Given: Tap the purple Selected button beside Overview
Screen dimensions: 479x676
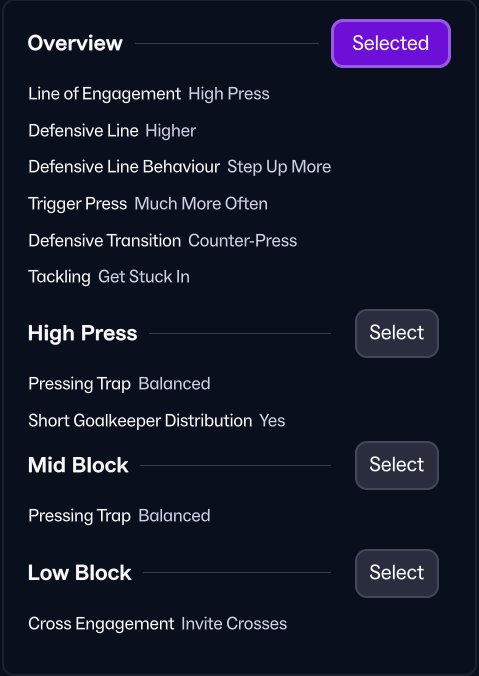Looking at the screenshot, I should tap(391, 43).
